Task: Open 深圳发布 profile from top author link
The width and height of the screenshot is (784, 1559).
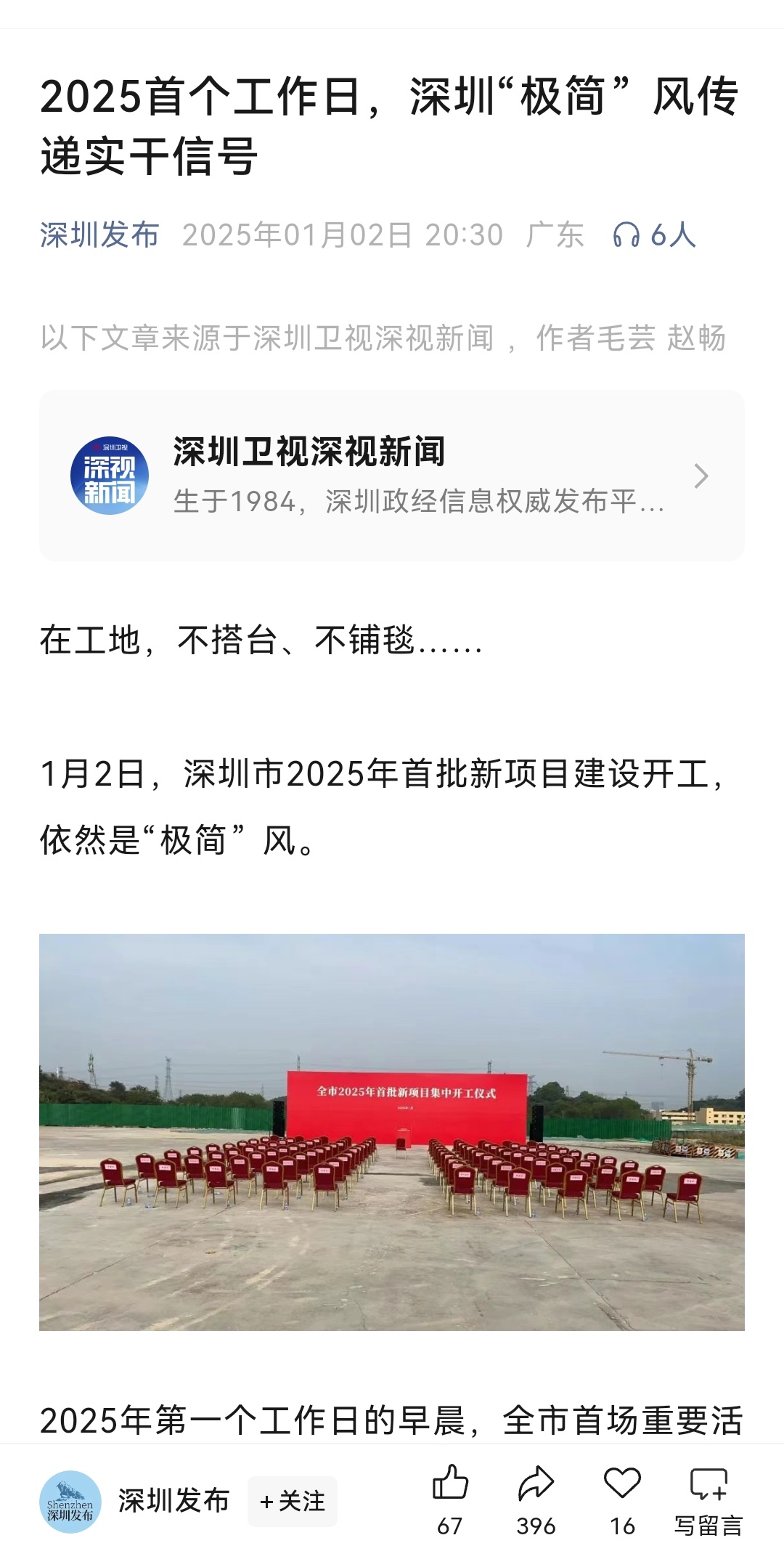Action: (99, 234)
